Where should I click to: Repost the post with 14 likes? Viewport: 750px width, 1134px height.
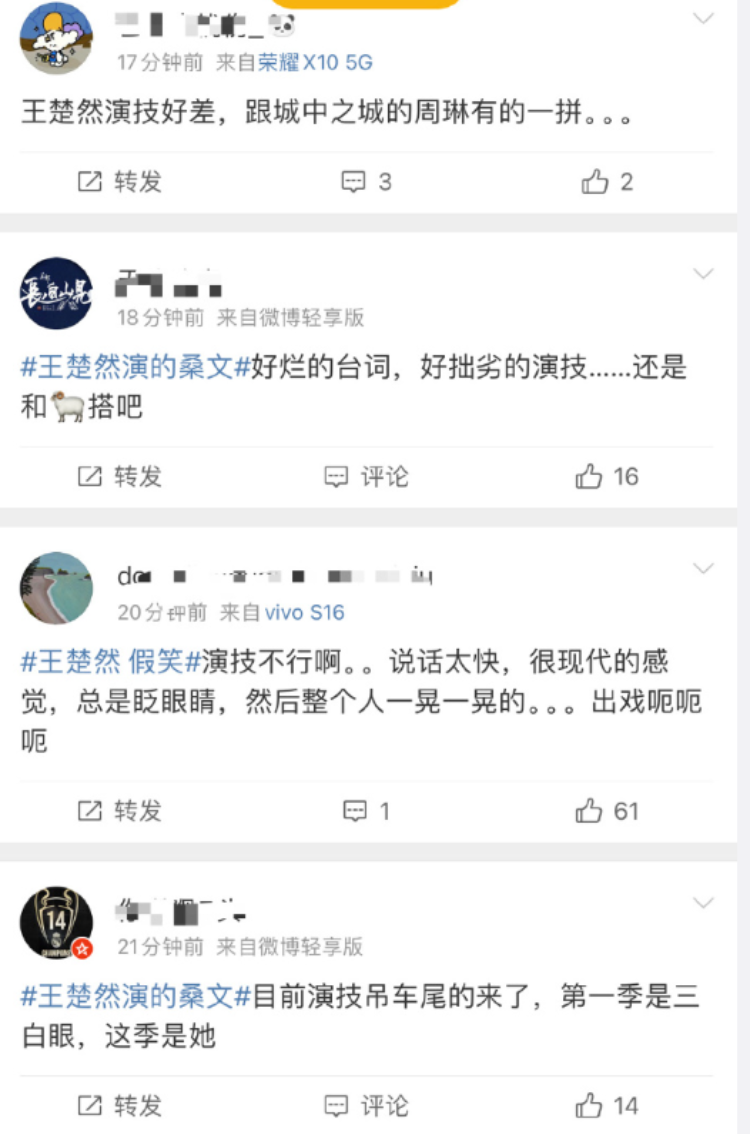coord(120,1106)
